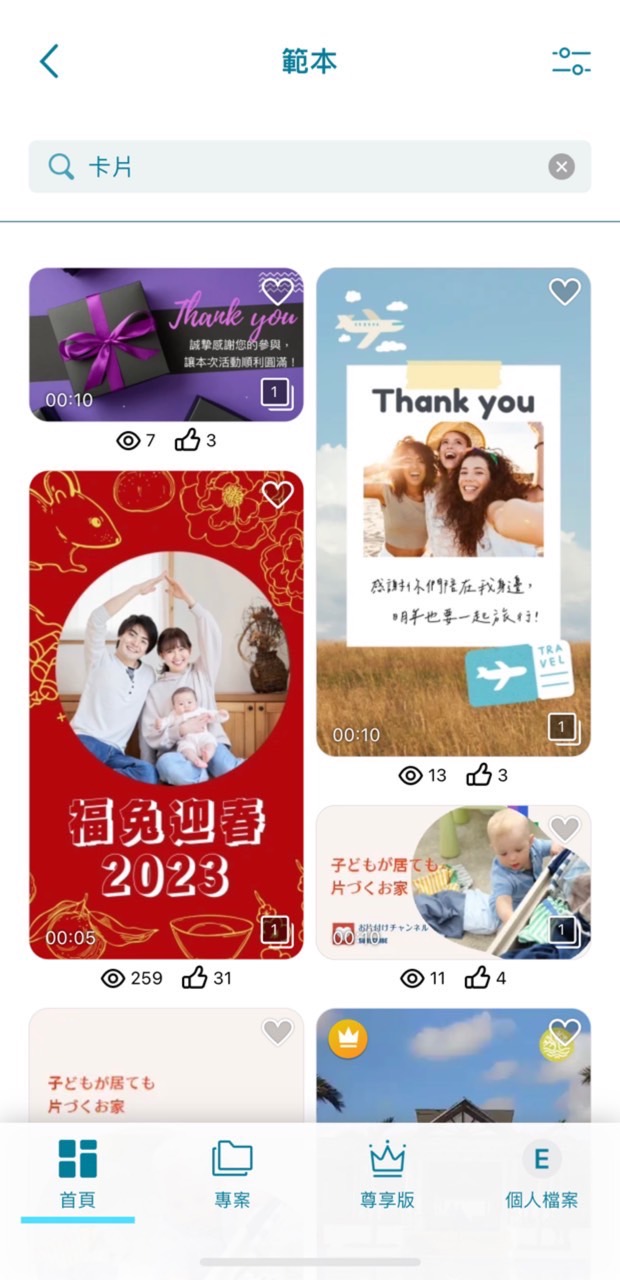Favorite the 福兔迎春 2023 template
The height and width of the screenshot is (1280, 620).
click(277, 494)
